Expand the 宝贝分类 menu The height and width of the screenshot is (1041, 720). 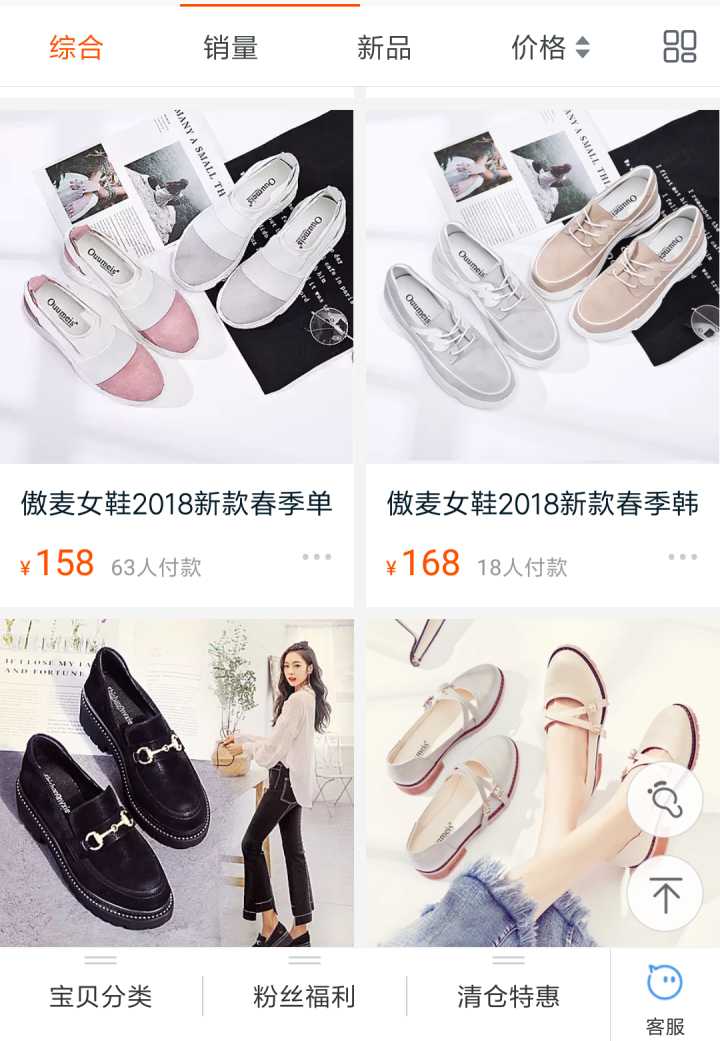tap(101, 996)
